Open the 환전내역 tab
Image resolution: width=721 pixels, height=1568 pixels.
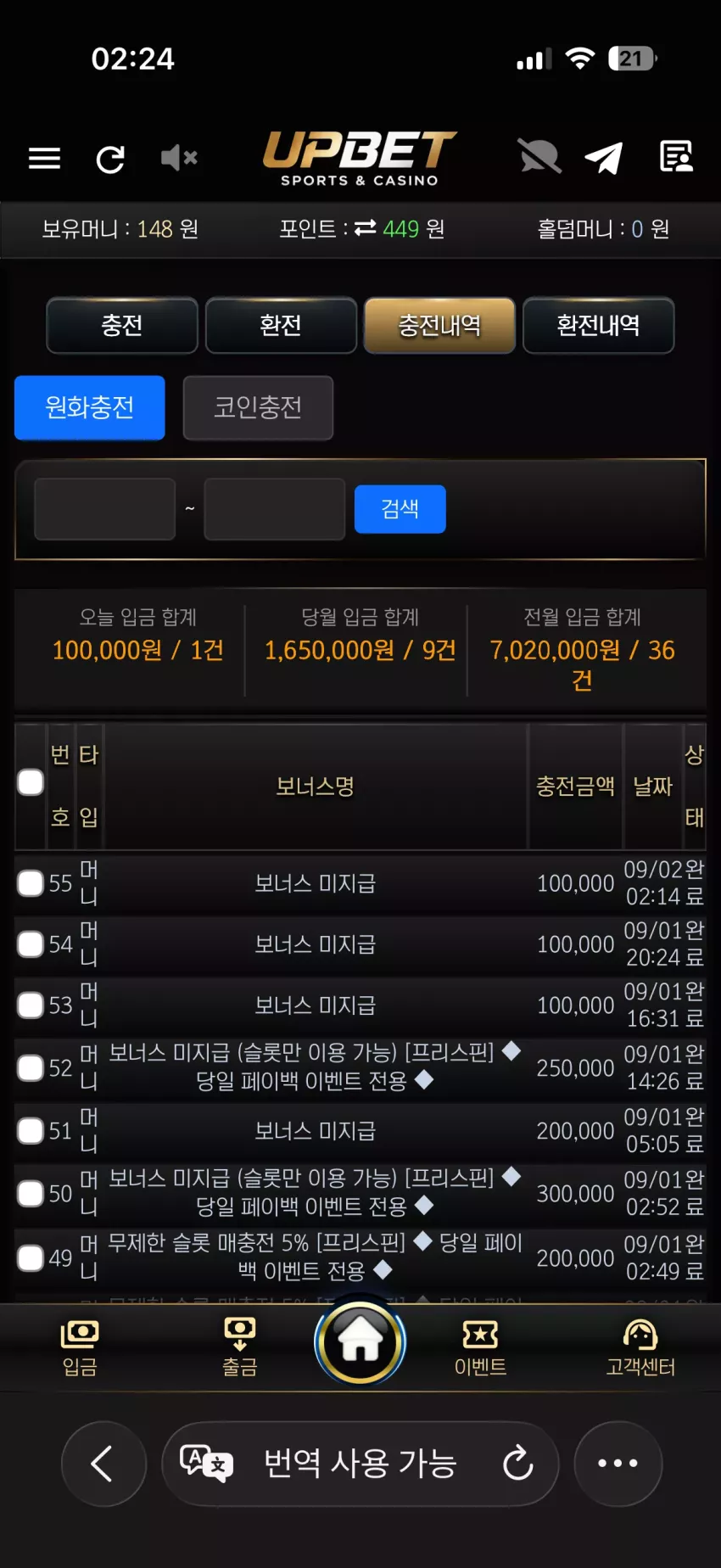pos(599,325)
